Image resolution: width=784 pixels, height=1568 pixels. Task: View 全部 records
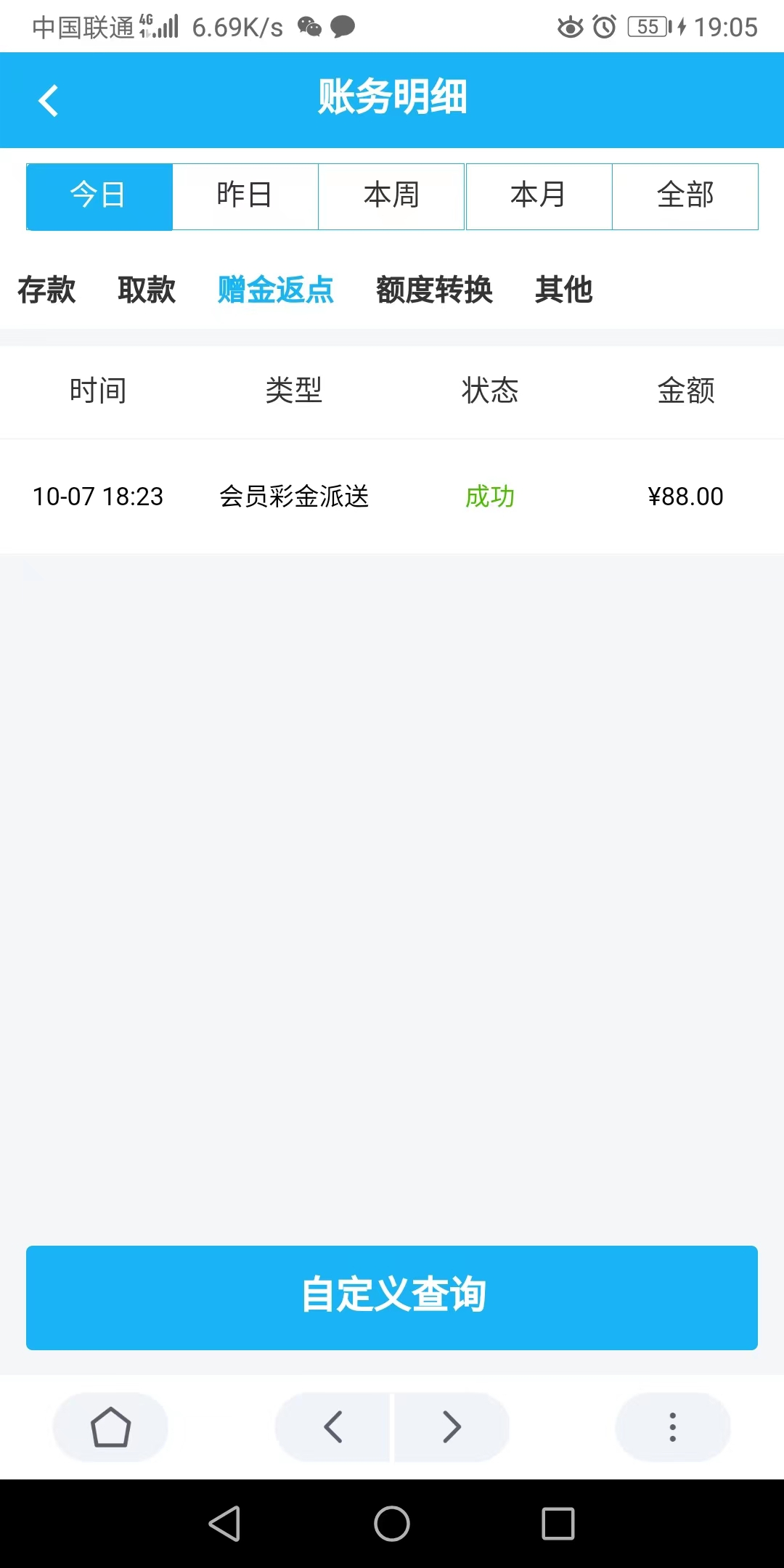685,196
